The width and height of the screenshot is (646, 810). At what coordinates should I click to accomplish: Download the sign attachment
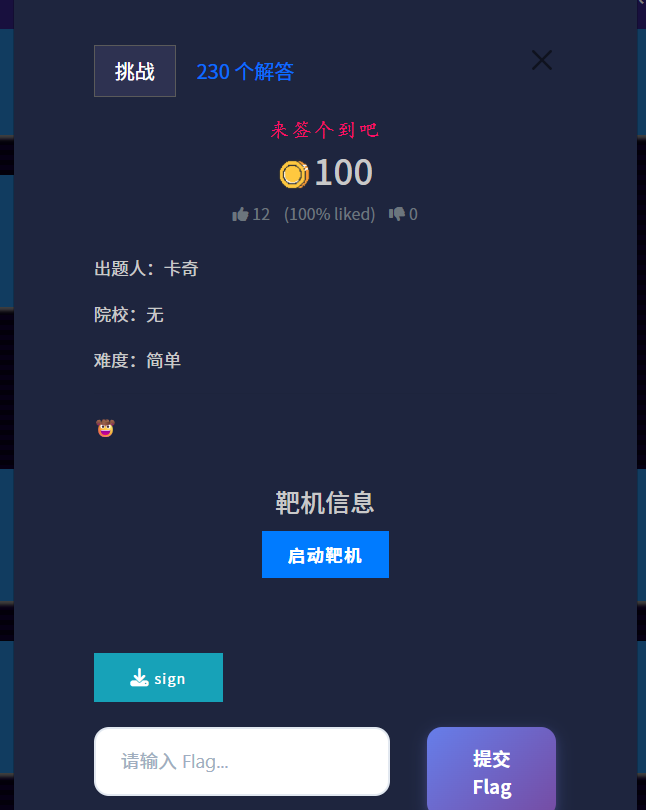pos(158,678)
